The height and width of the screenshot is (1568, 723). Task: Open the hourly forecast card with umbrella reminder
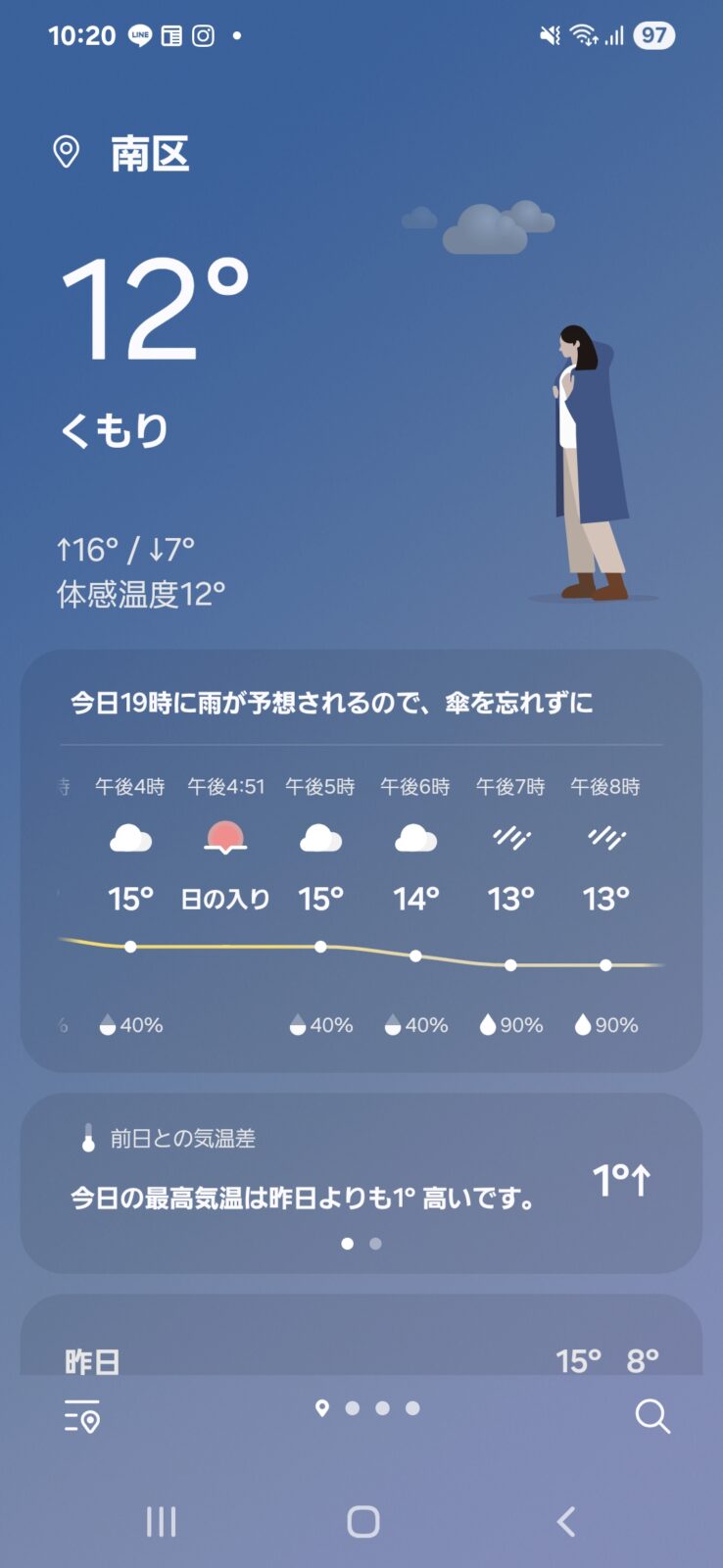(x=361, y=860)
